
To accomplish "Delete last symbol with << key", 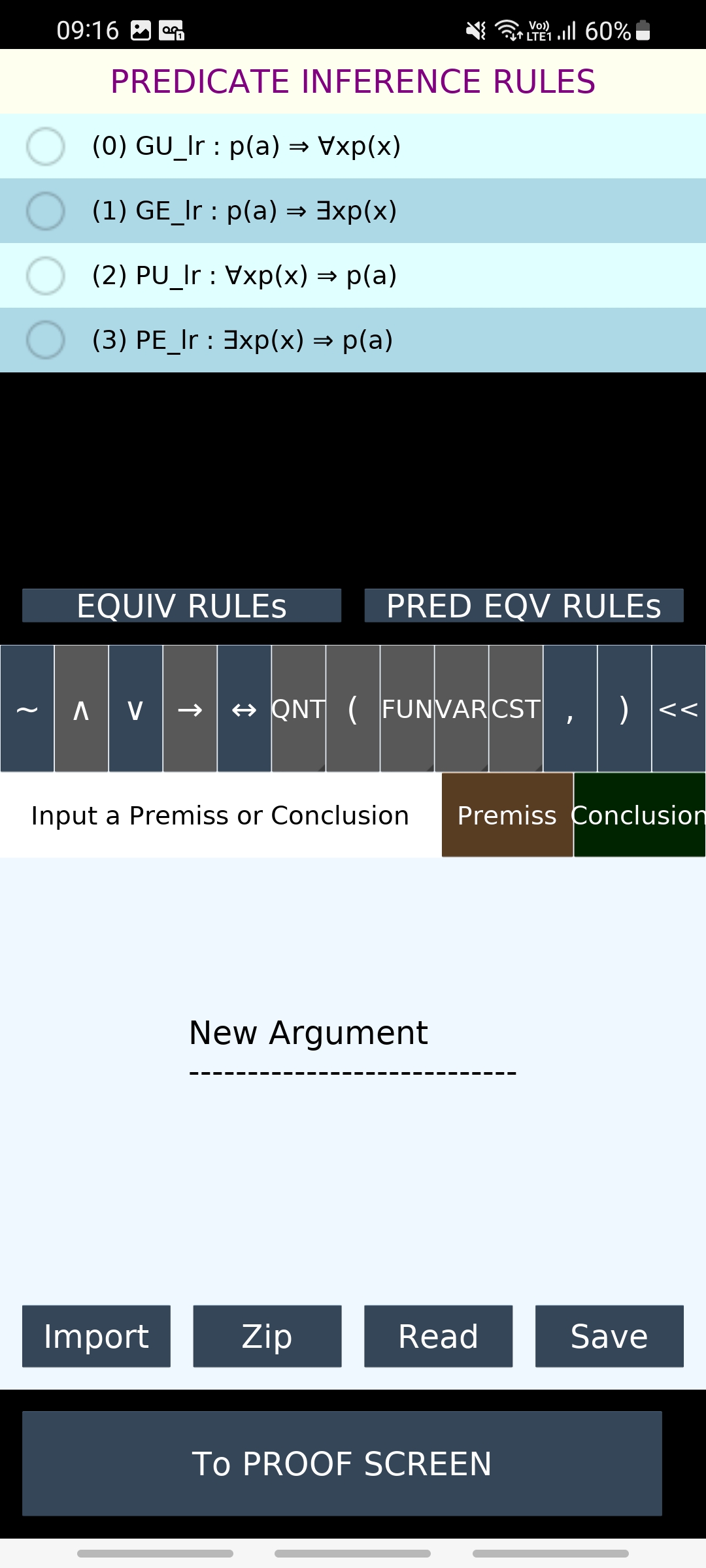I will tap(678, 709).
